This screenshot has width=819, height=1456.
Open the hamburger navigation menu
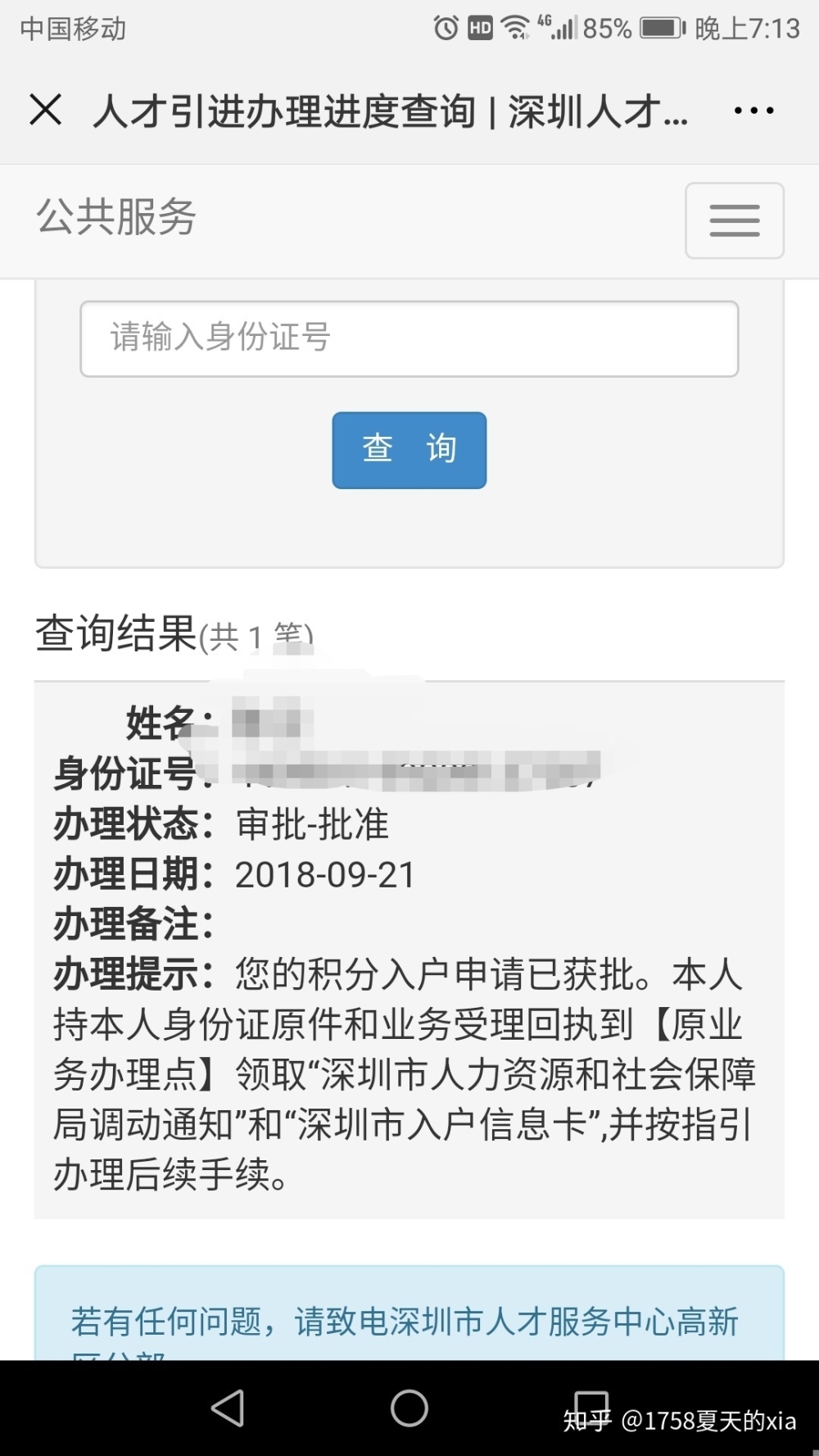tap(735, 220)
